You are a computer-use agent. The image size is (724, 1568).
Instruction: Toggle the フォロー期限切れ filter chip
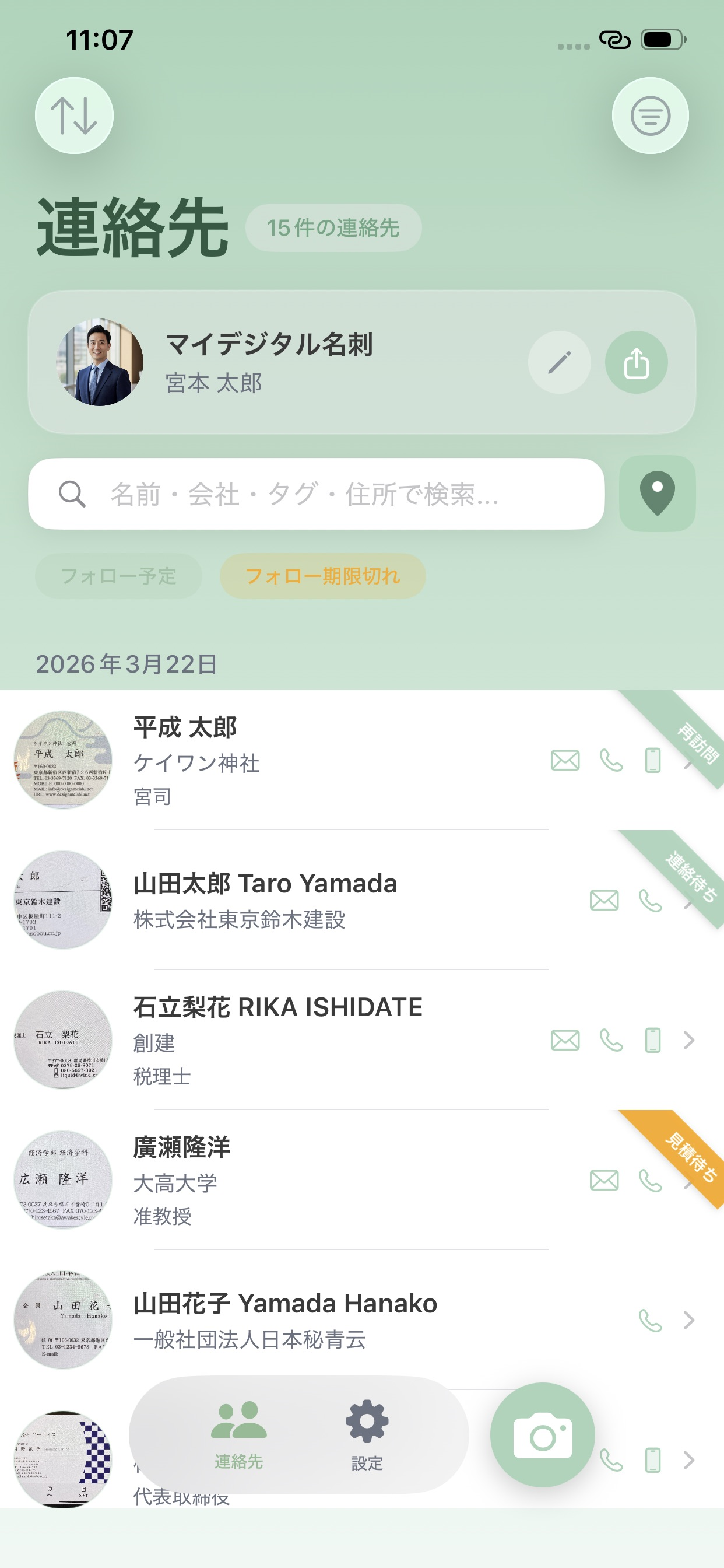point(322,576)
